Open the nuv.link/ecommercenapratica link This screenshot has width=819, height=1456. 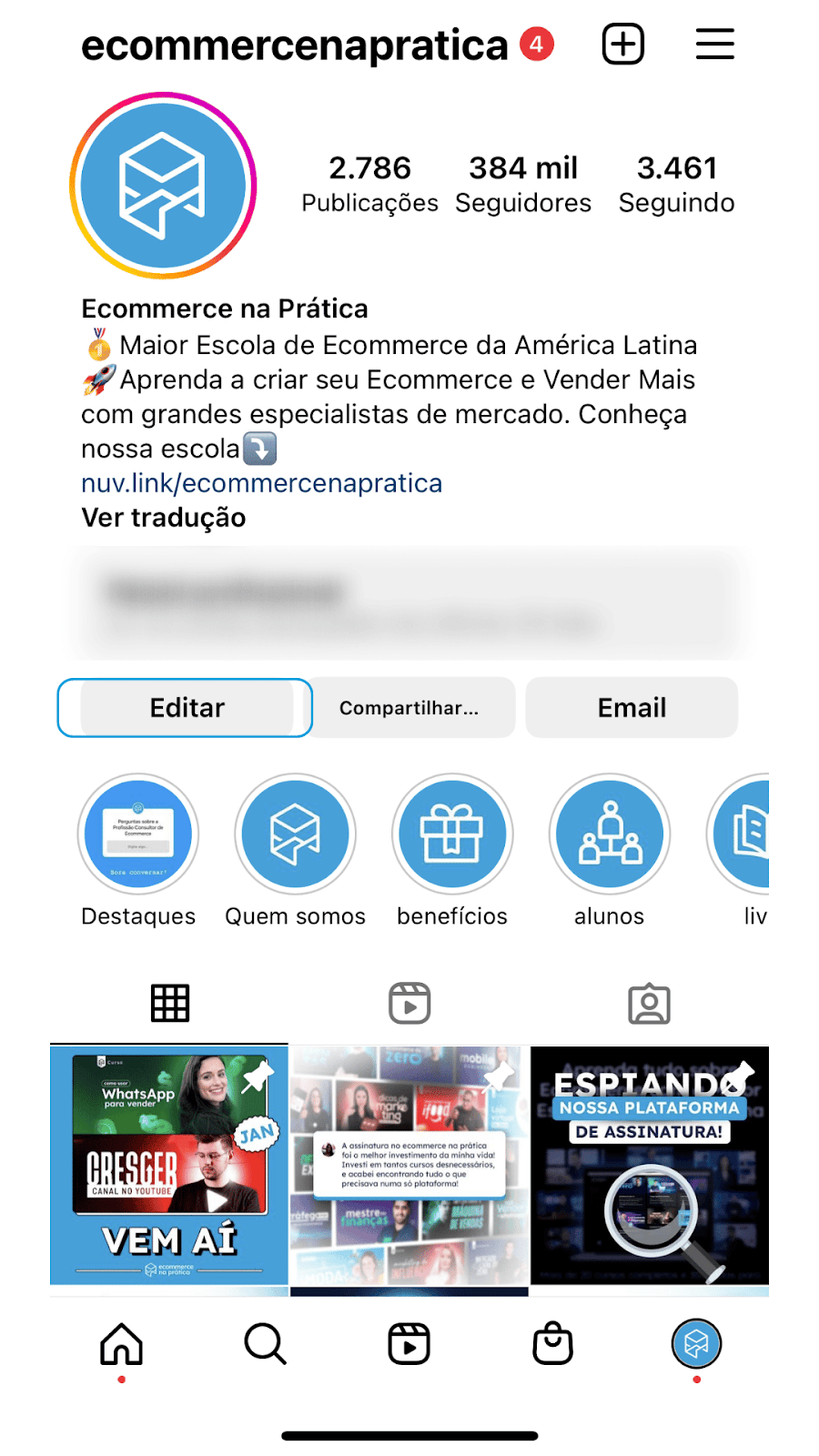coord(261,483)
